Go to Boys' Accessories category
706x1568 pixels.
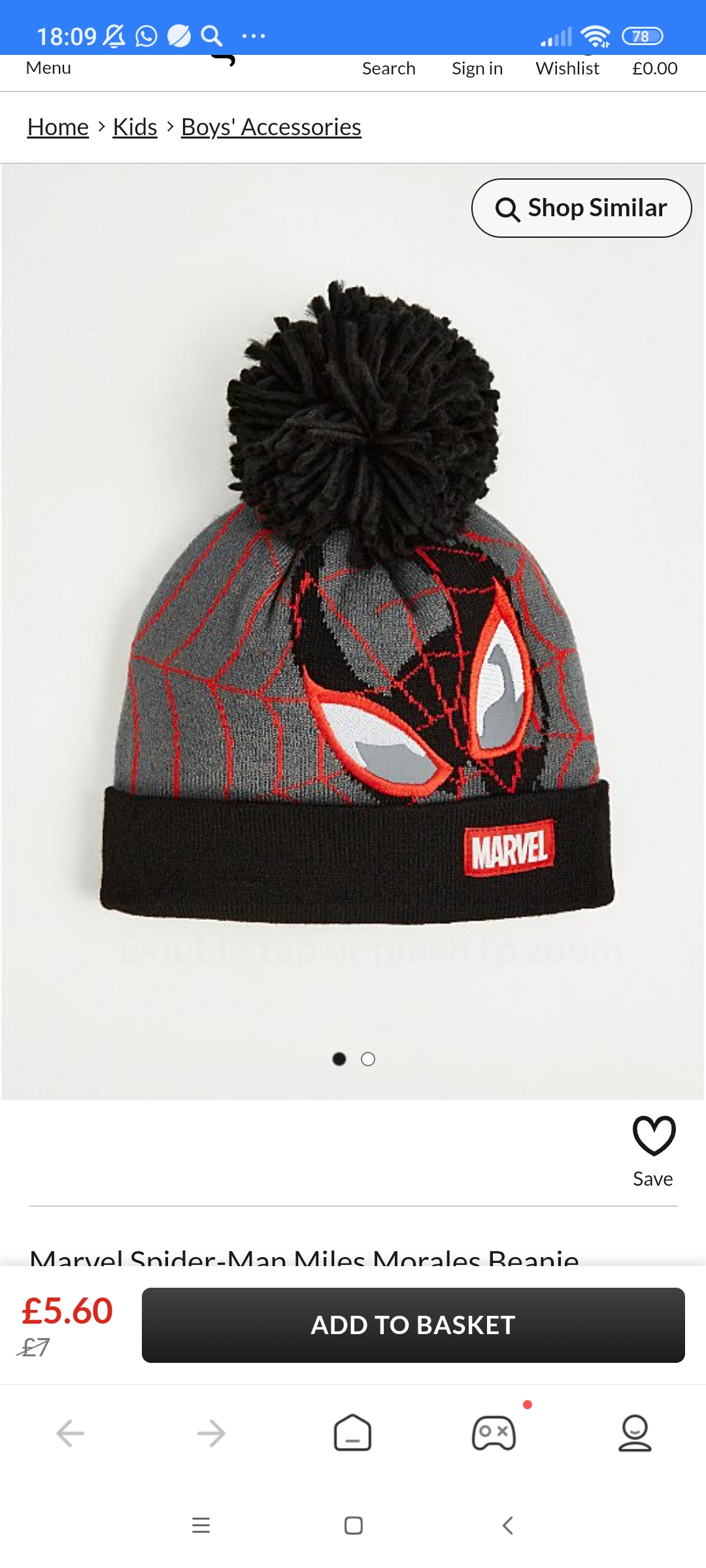(x=271, y=127)
